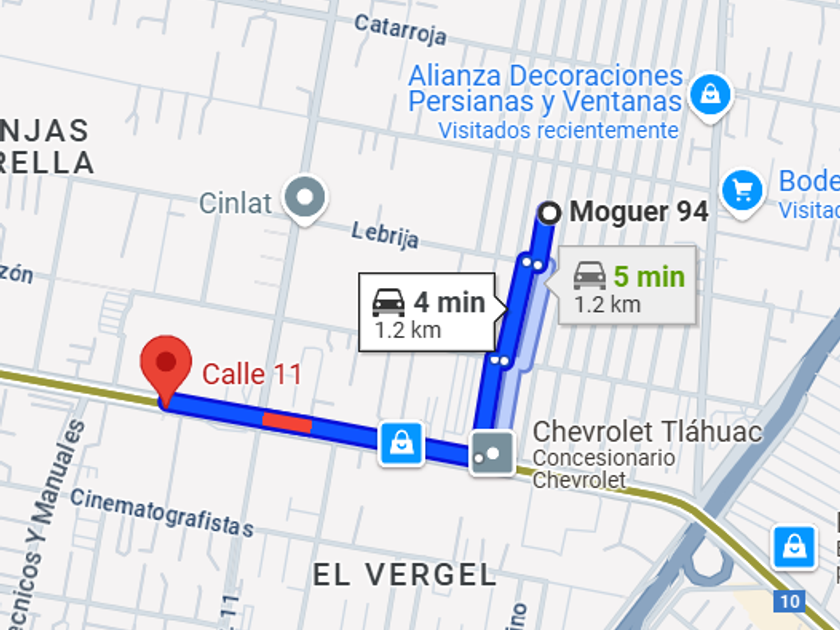Image resolution: width=840 pixels, height=630 pixels.
Task: Tap the shopping pin near route 10
Action: point(794,548)
